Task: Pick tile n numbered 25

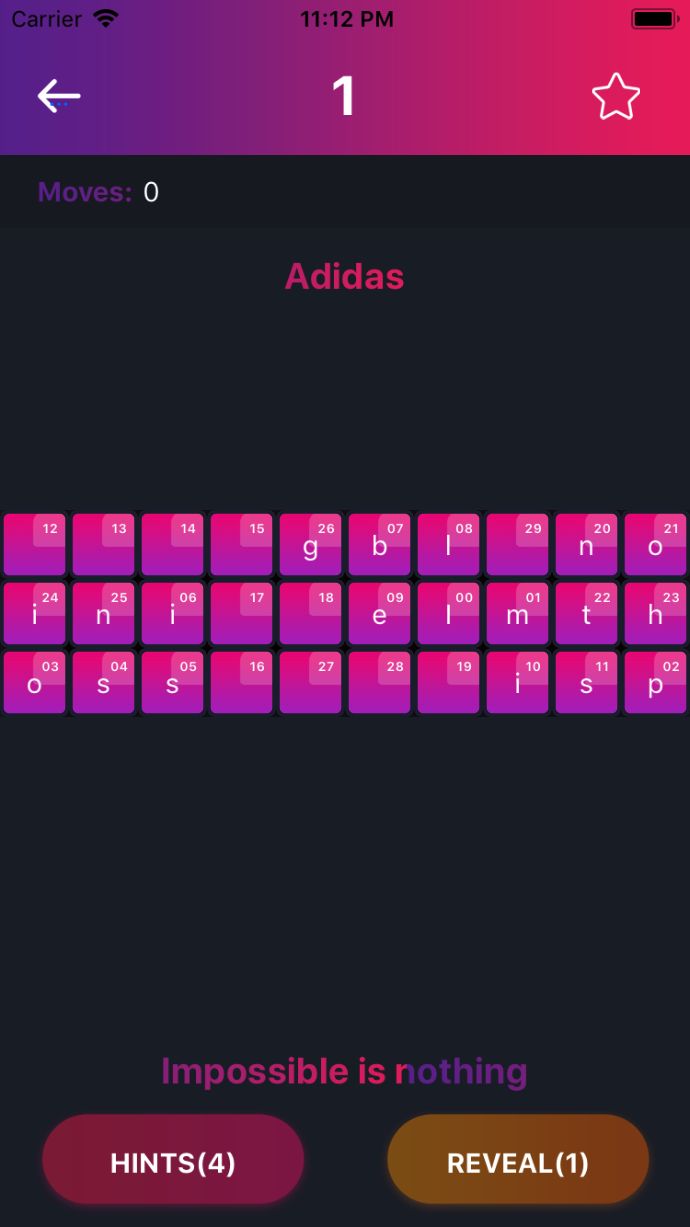Action: coord(103,614)
